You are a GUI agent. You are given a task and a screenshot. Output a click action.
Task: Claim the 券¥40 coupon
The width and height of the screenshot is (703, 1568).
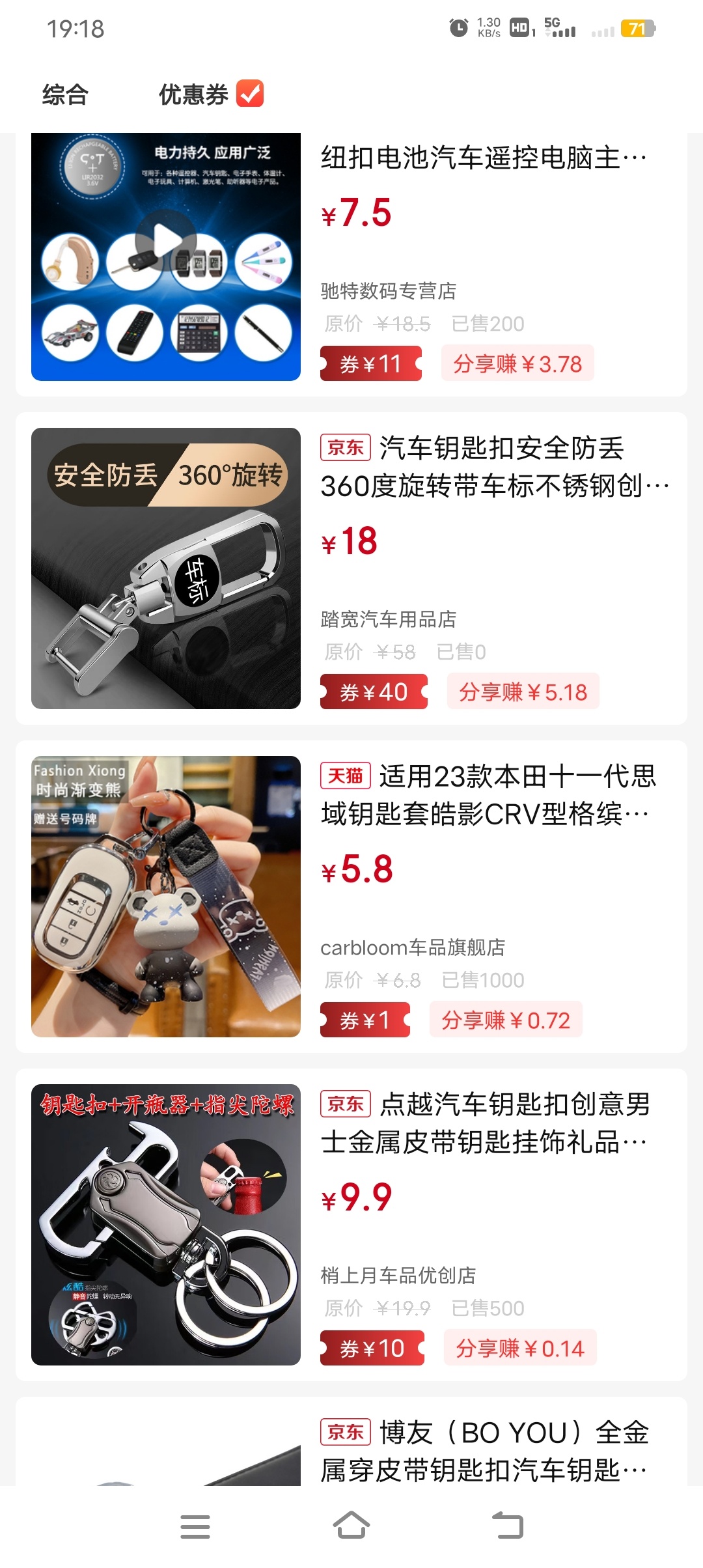pos(374,692)
